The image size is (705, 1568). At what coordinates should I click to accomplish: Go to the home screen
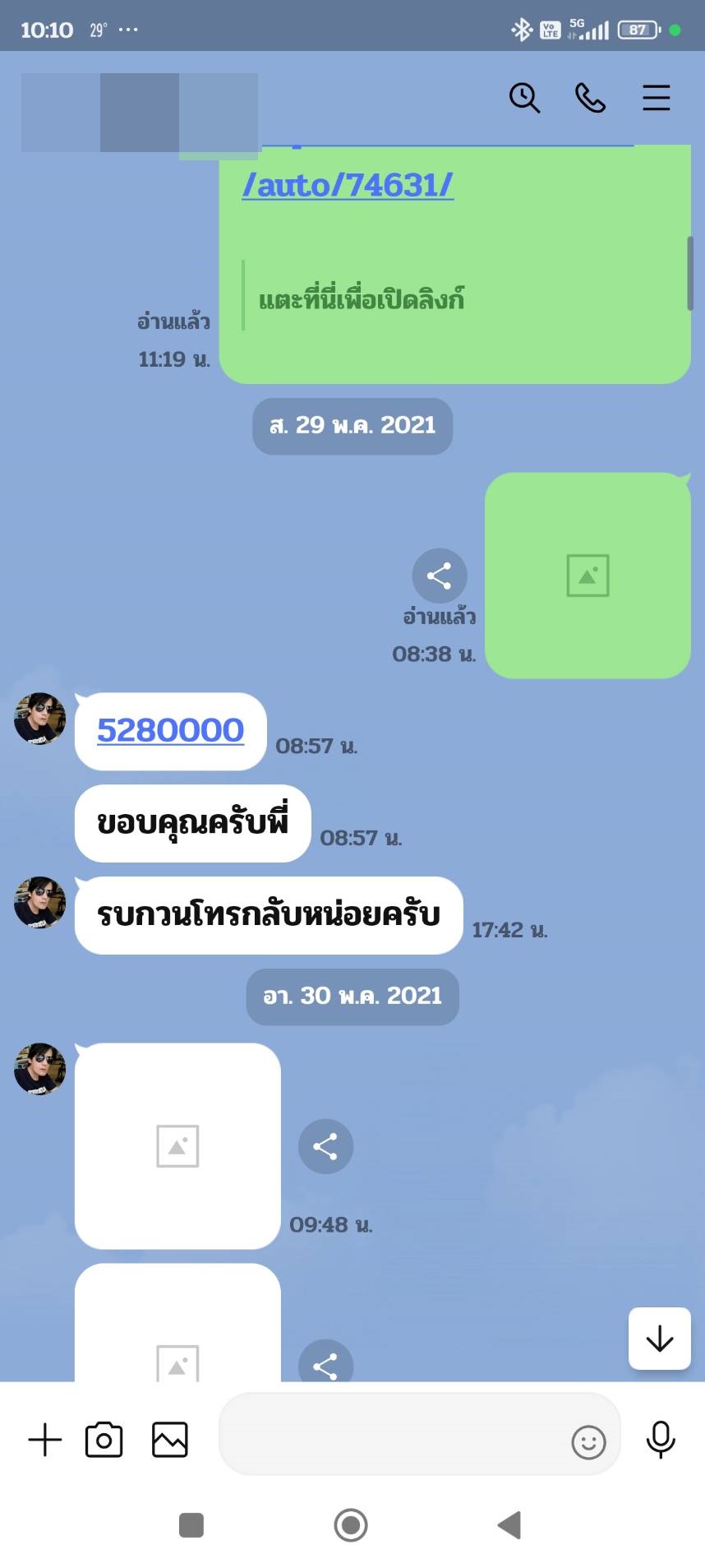coord(351,1525)
